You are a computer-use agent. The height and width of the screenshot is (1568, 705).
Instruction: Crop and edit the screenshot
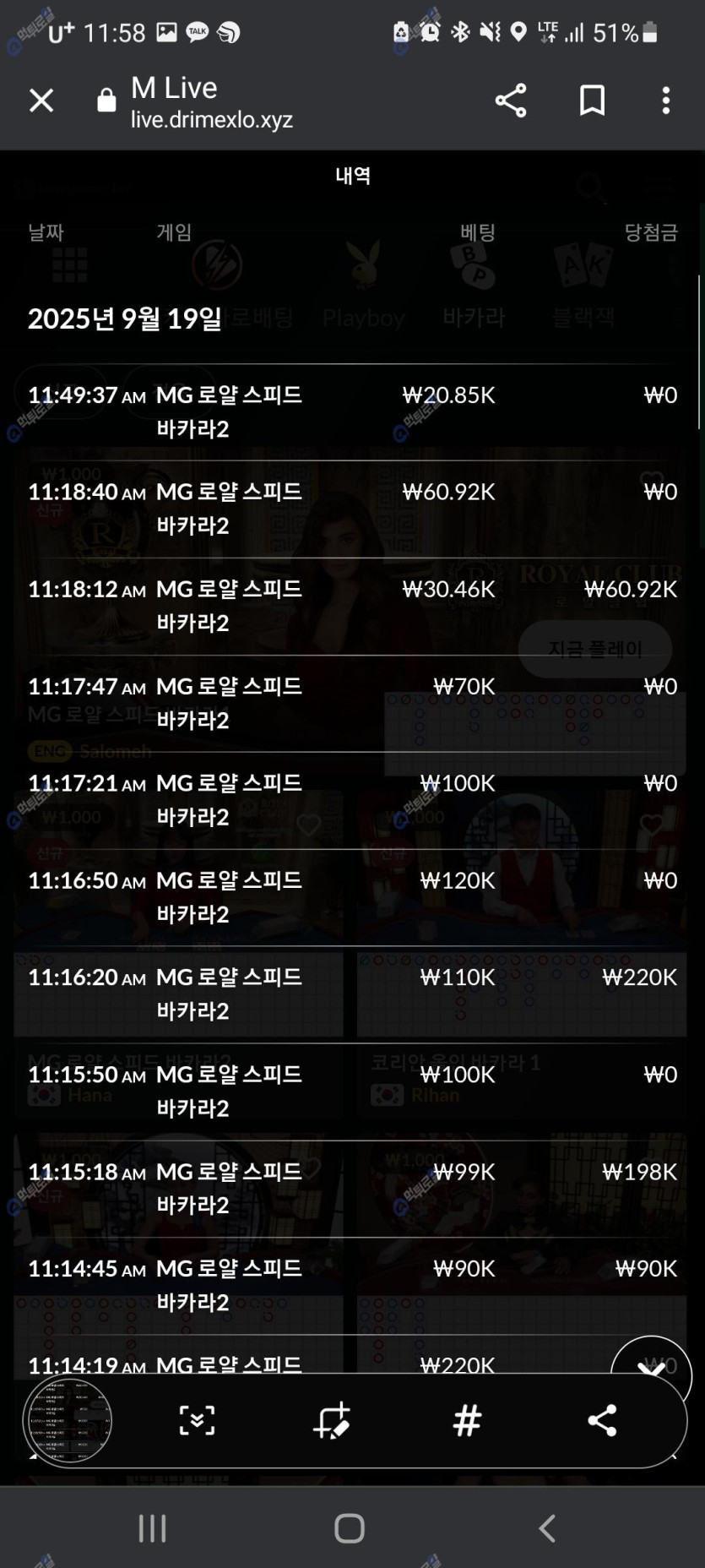click(x=332, y=1420)
